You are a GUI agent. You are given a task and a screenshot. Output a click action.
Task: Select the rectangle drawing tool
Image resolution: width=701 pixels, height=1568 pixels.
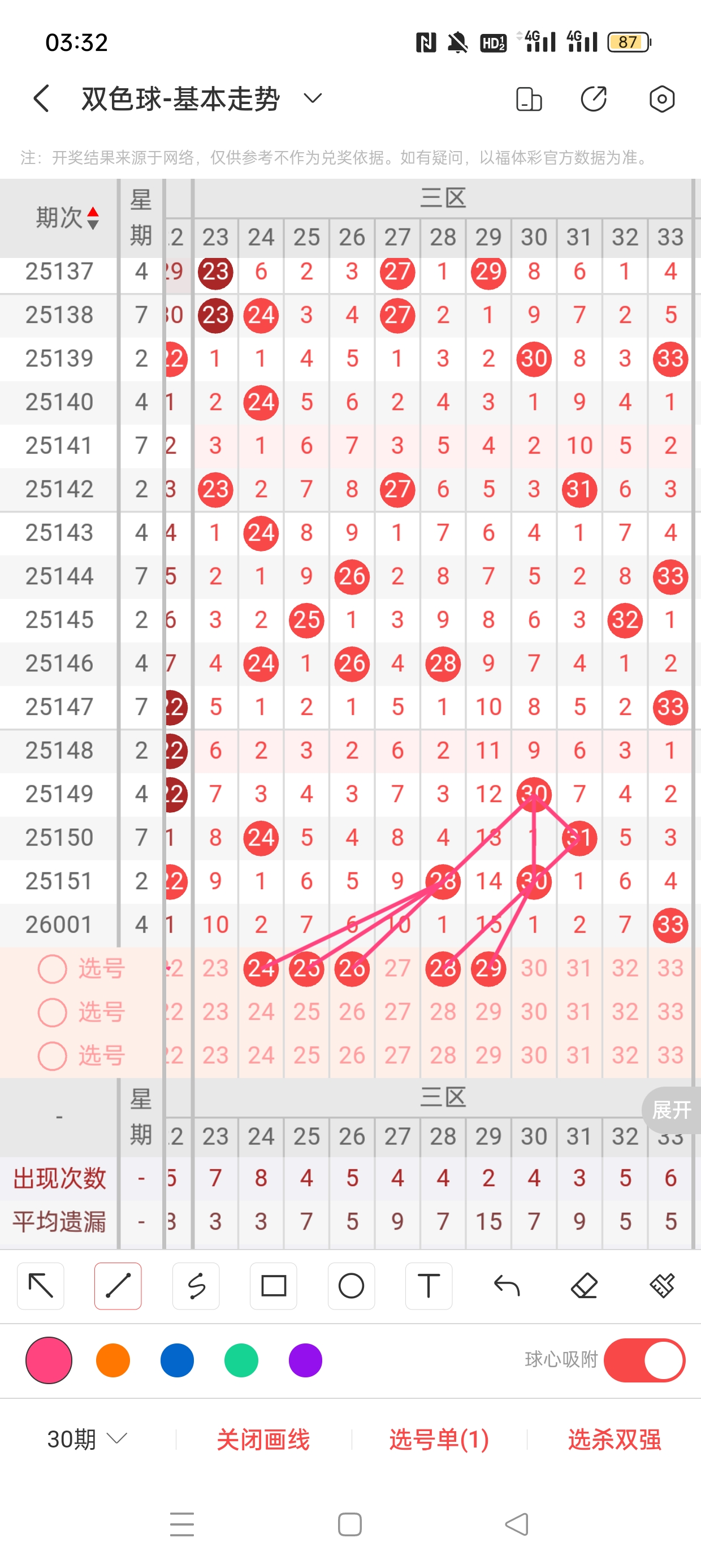click(273, 1286)
